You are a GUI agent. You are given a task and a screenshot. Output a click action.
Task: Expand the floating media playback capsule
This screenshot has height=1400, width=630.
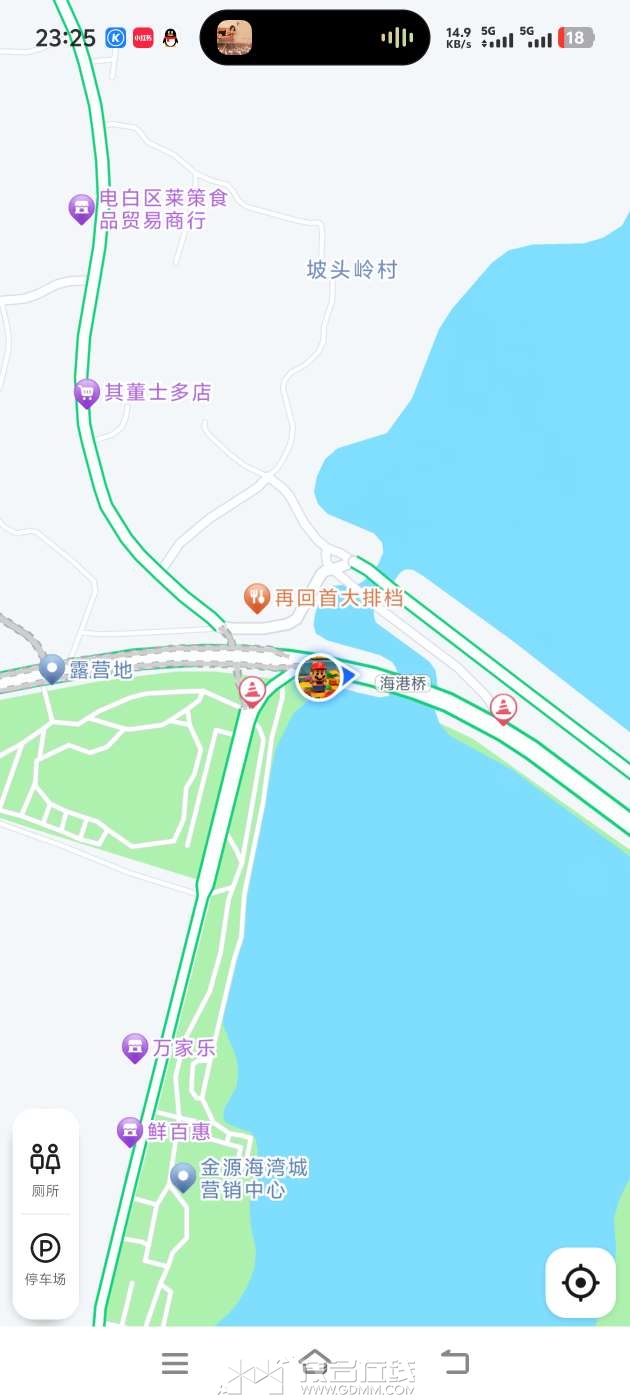[x=315, y=38]
